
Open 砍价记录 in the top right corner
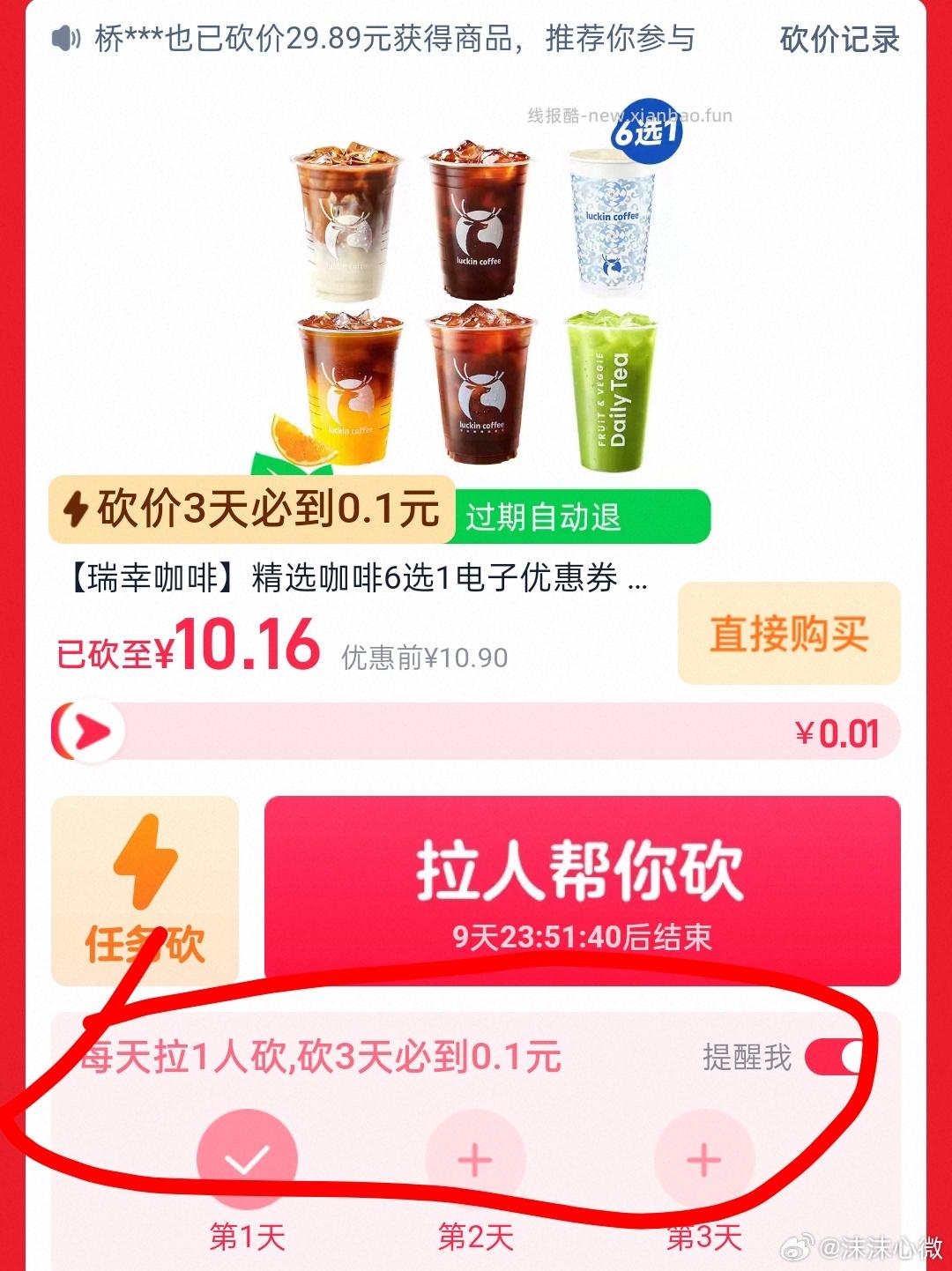click(837, 41)
